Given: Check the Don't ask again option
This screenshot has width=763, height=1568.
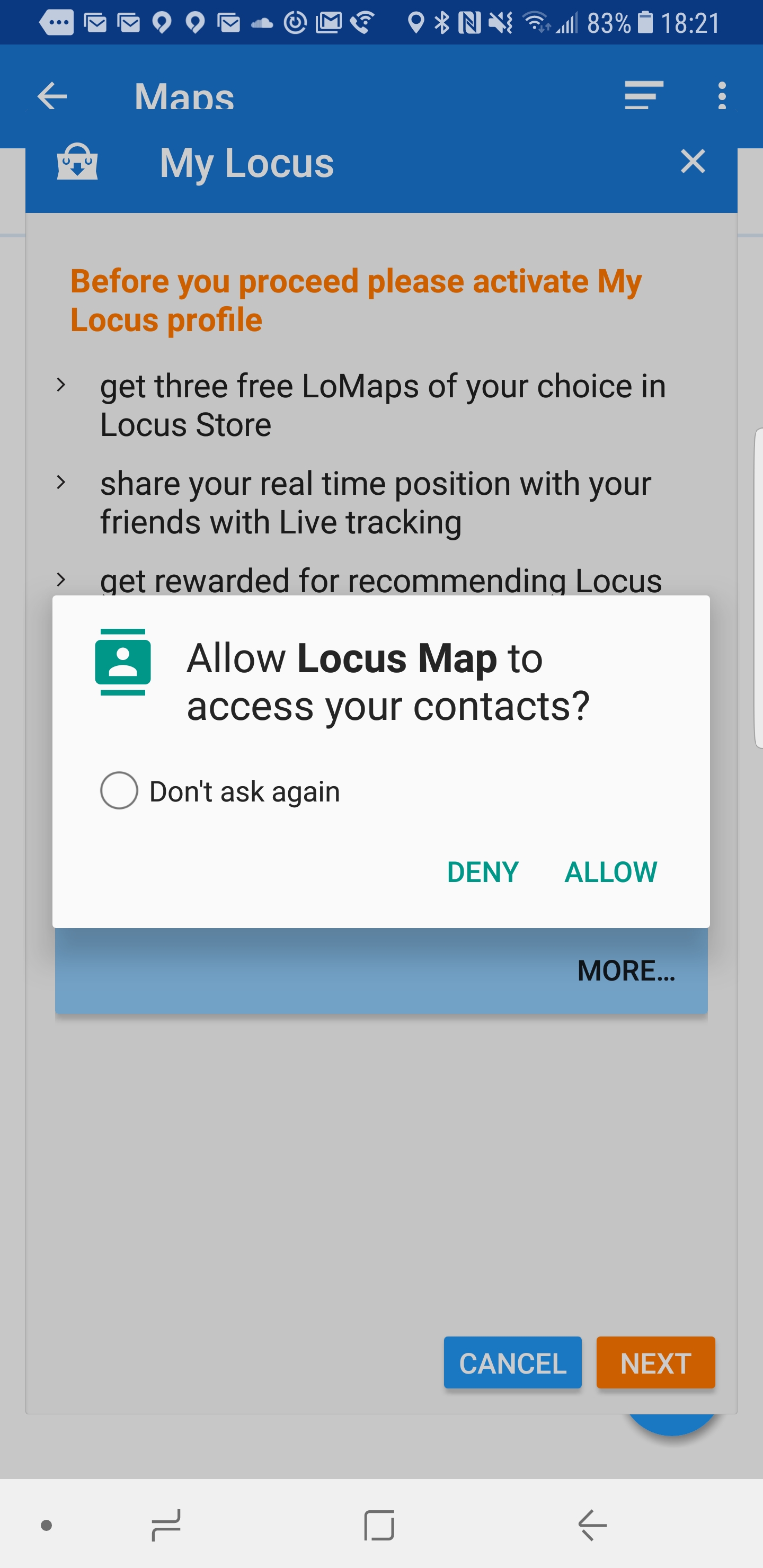Looking at the screenshot, I should click(x=119, y=791).
